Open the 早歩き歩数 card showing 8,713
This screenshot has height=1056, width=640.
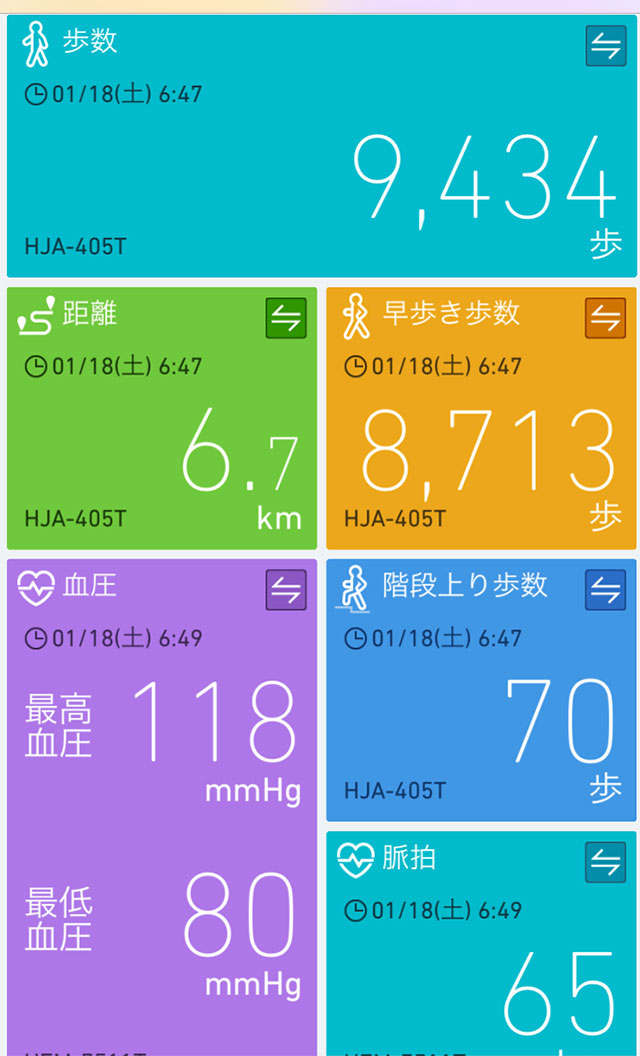(x=481, y=418)
